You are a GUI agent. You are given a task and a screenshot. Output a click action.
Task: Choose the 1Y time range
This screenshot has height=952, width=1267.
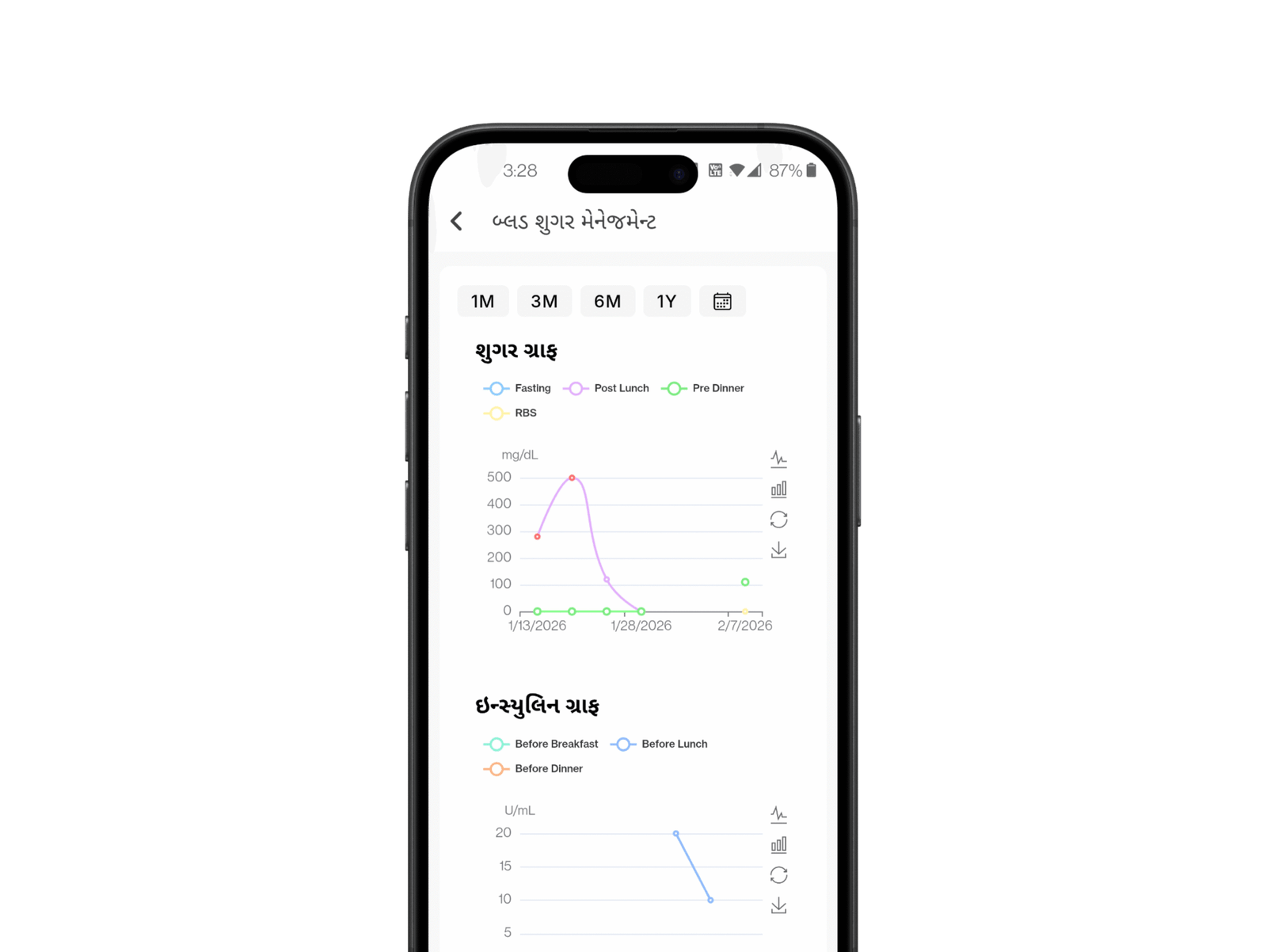coord(667,301)
